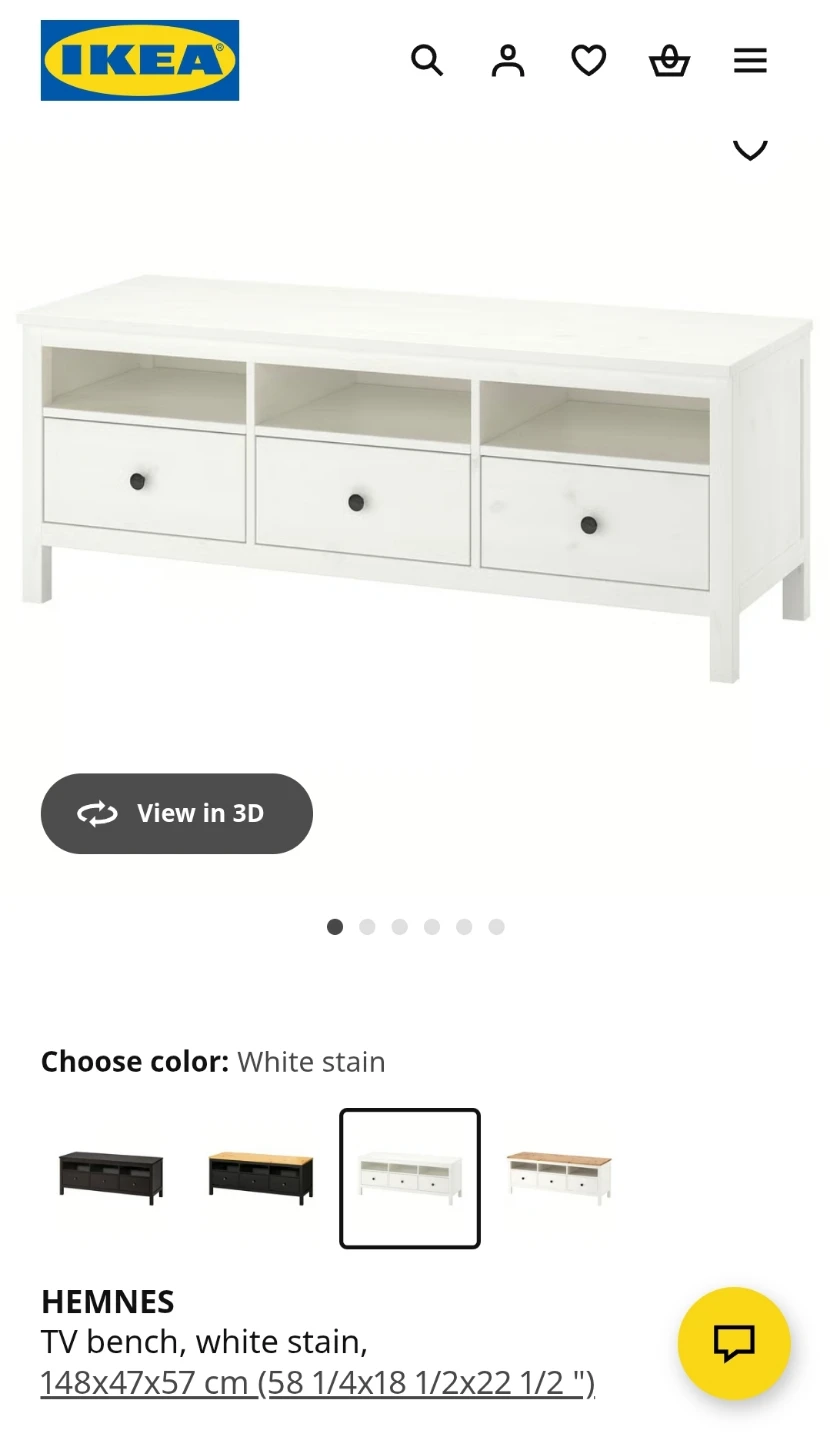The image size is (830, 1440).
Task: Open the hamburger menu icon
Action: point(750,60)
